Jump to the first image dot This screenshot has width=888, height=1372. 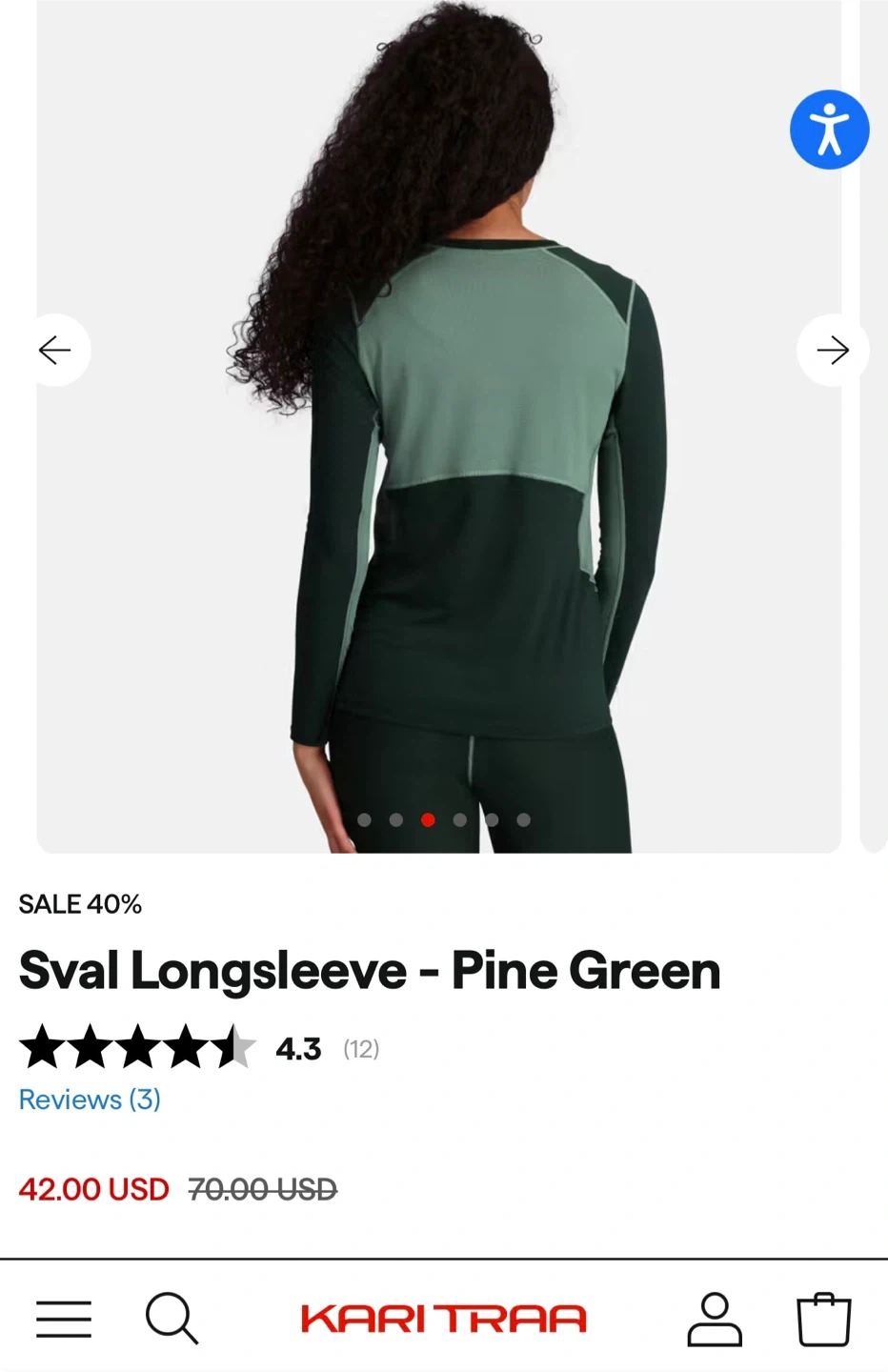(x=364, y=820)
